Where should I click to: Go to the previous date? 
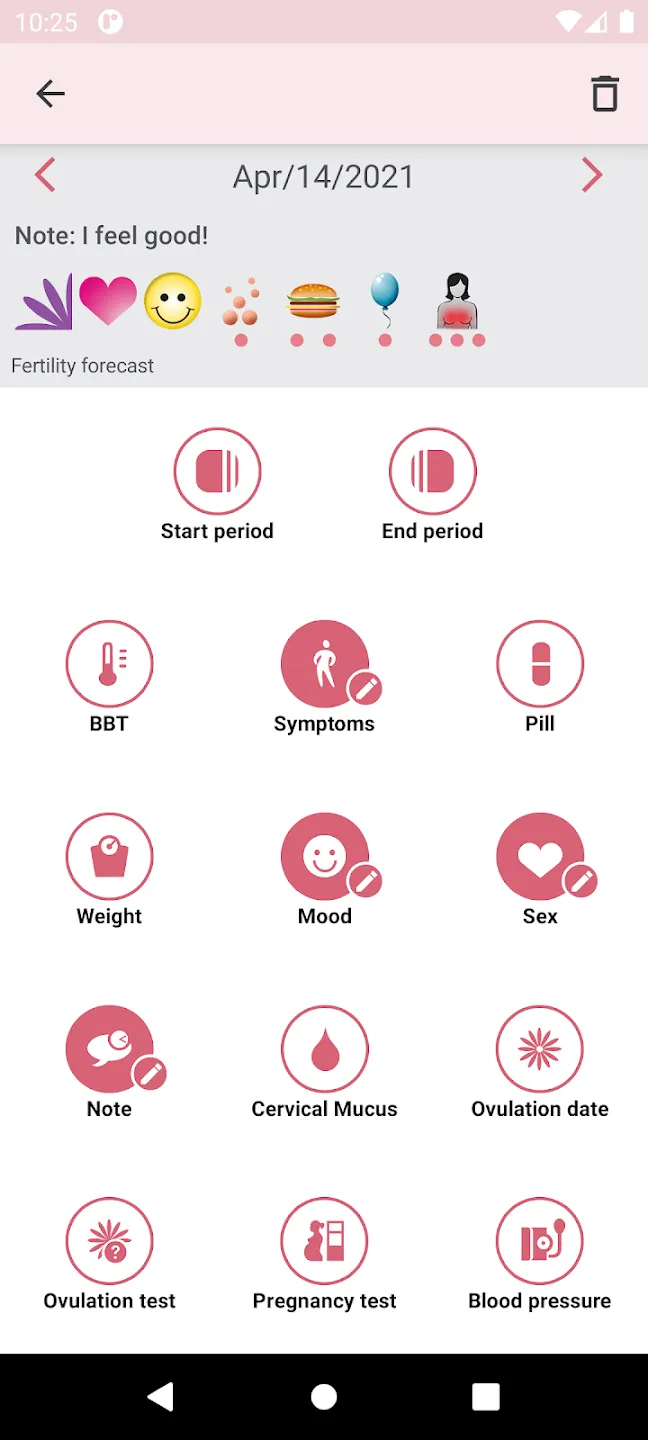coord(45,175)
